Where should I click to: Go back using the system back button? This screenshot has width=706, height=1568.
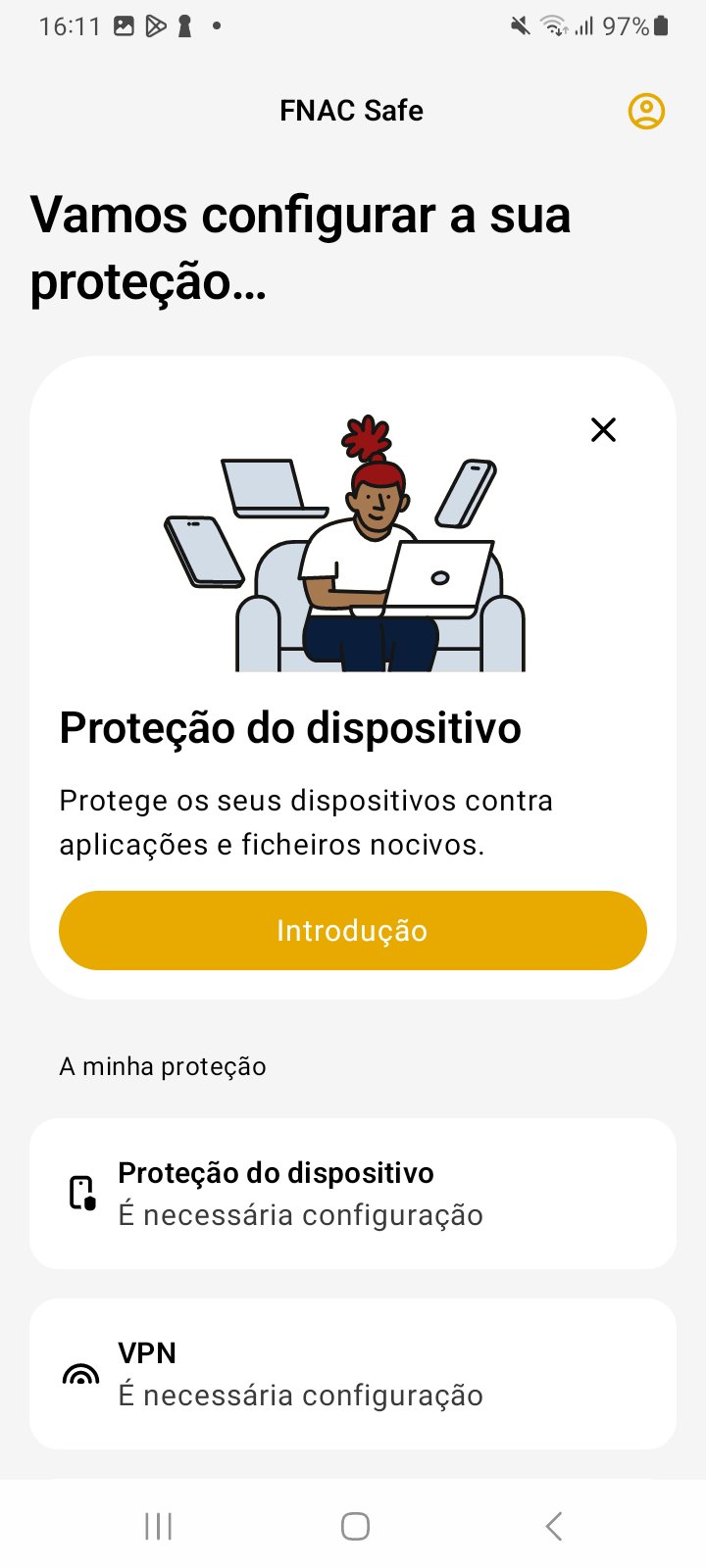point(554,1526)
